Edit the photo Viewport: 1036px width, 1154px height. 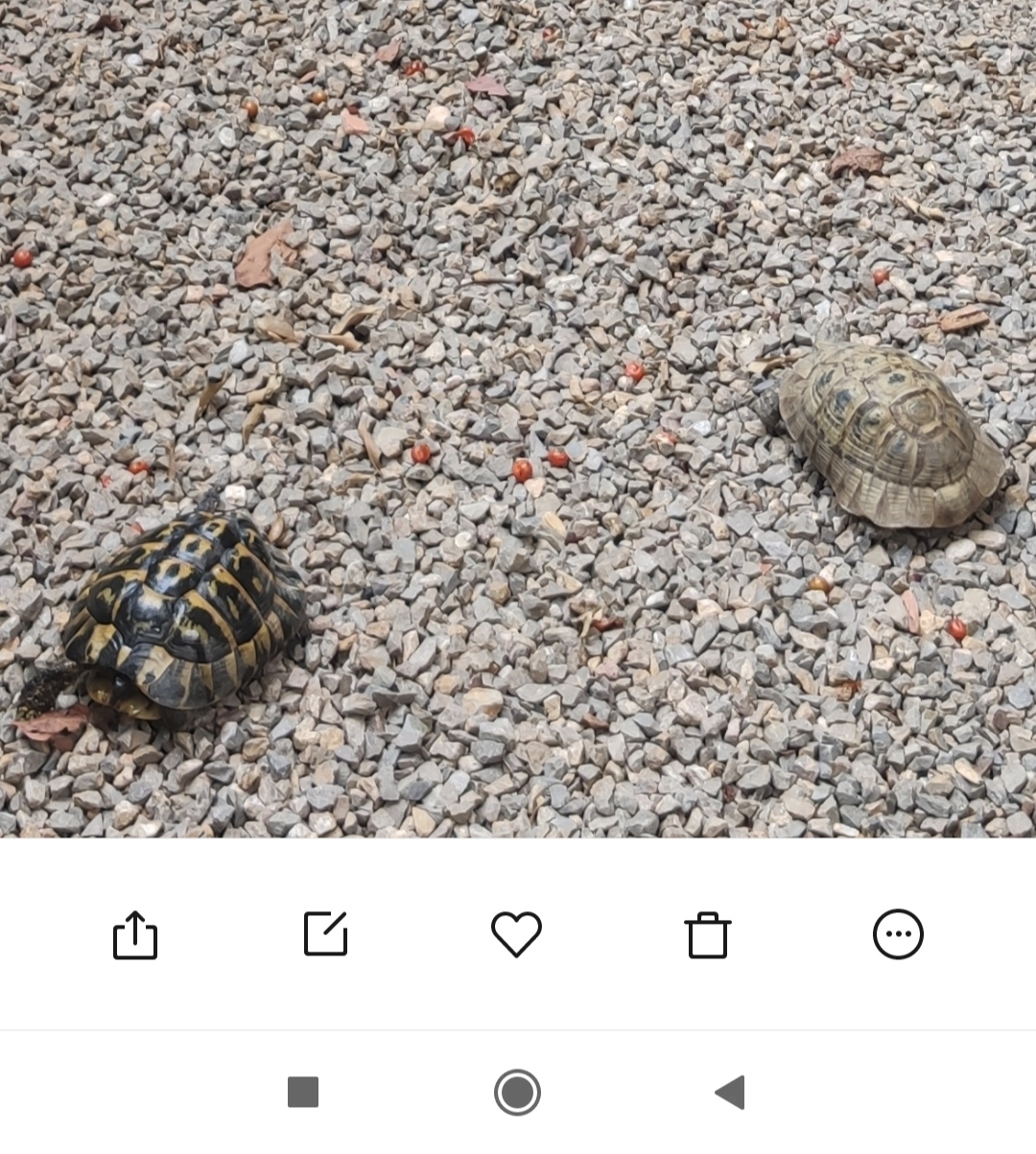pyautogui.click(x=325, y=933)
